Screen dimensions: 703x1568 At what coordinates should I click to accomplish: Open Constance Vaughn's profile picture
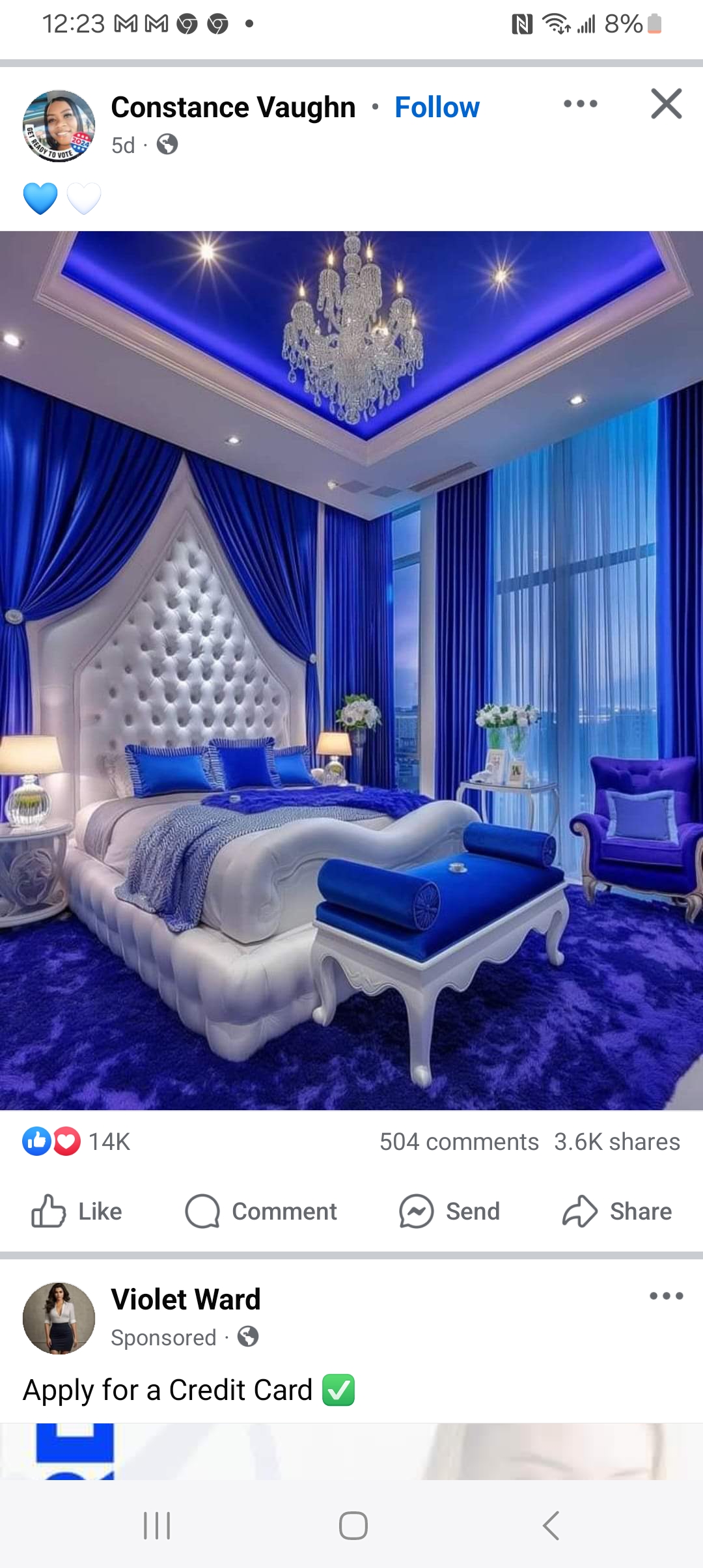pos(59,126)
